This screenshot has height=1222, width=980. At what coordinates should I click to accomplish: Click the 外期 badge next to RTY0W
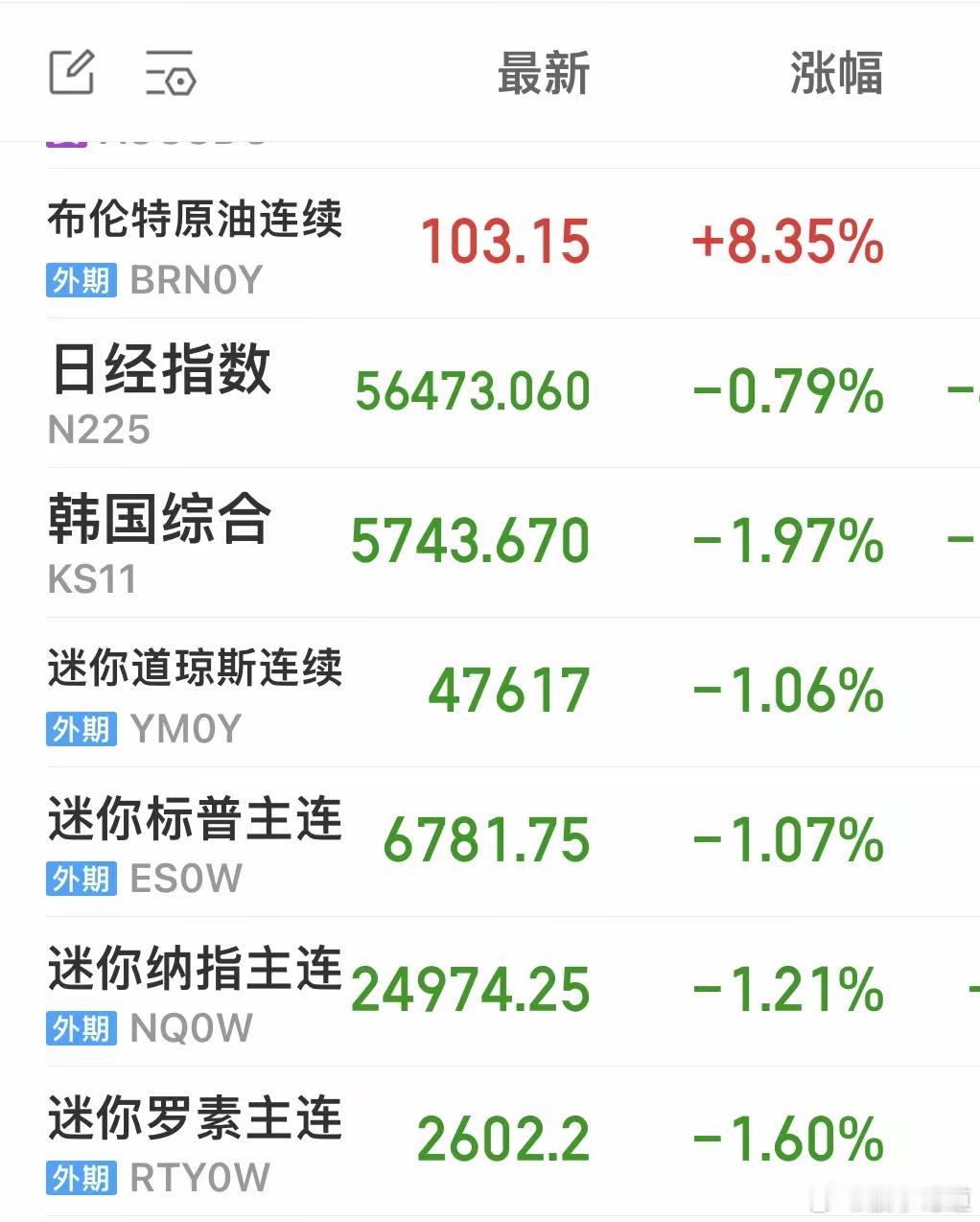click(81, 1178)
